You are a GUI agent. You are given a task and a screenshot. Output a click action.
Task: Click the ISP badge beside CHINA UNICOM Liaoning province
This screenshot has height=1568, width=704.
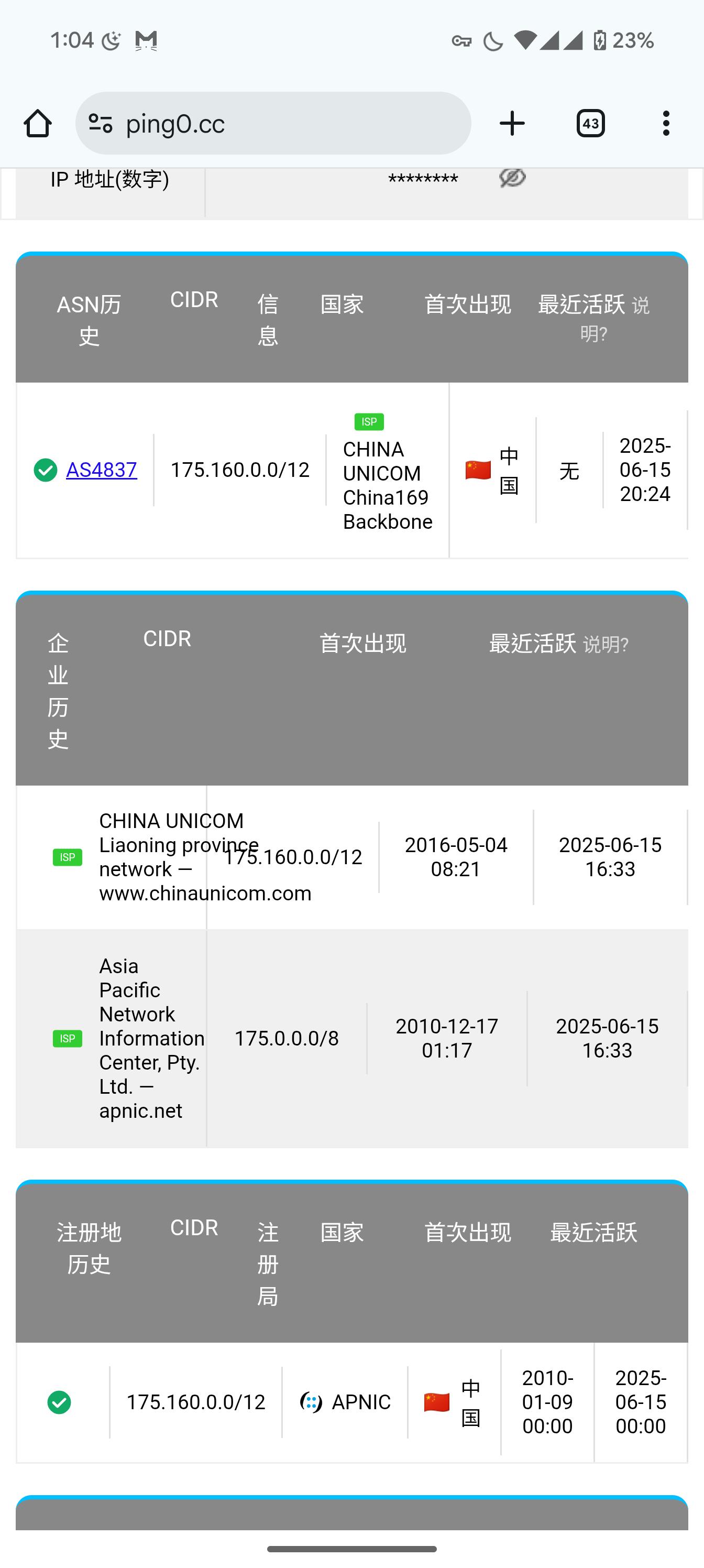click(x=67, y=856)
